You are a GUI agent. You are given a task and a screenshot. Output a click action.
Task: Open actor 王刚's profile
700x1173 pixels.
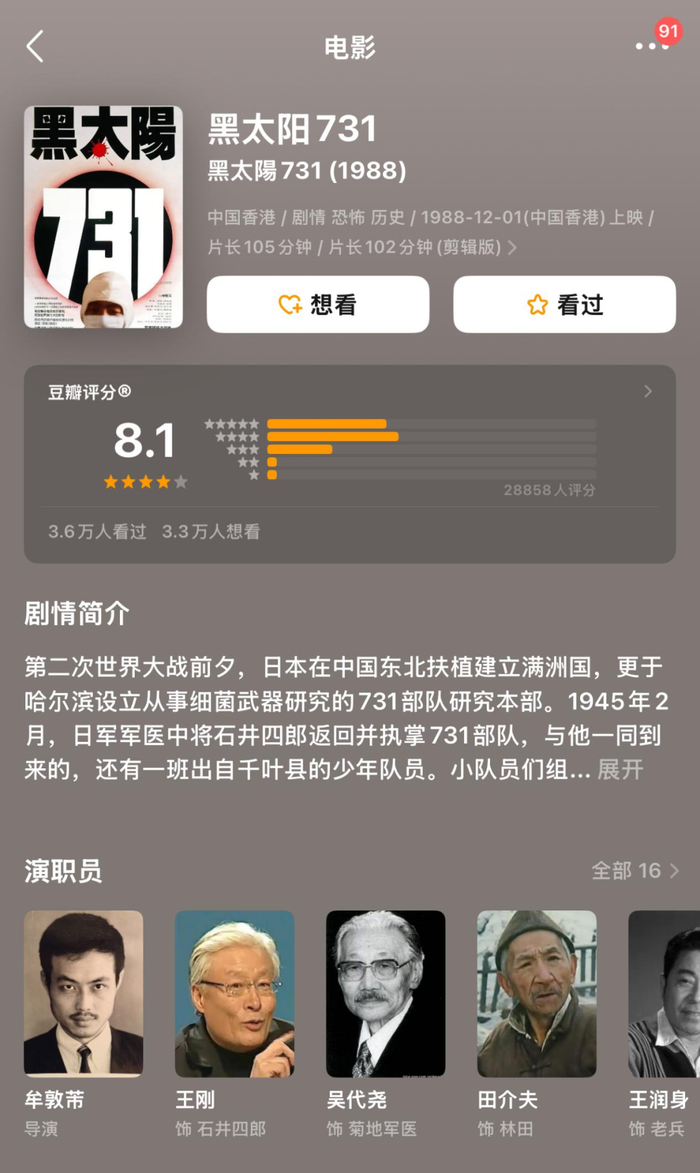click(234, 1023)
